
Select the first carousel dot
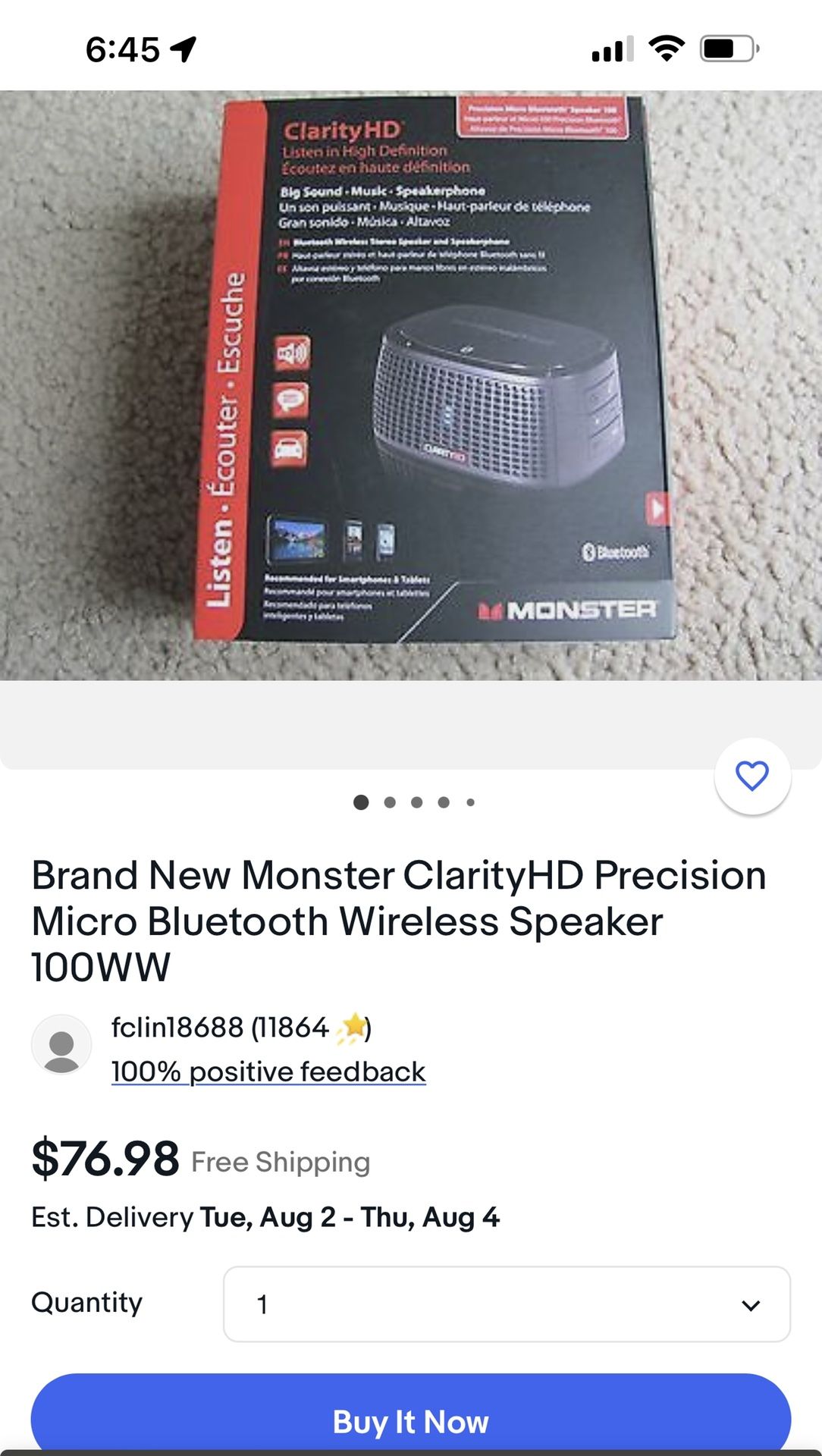(361, 802)
